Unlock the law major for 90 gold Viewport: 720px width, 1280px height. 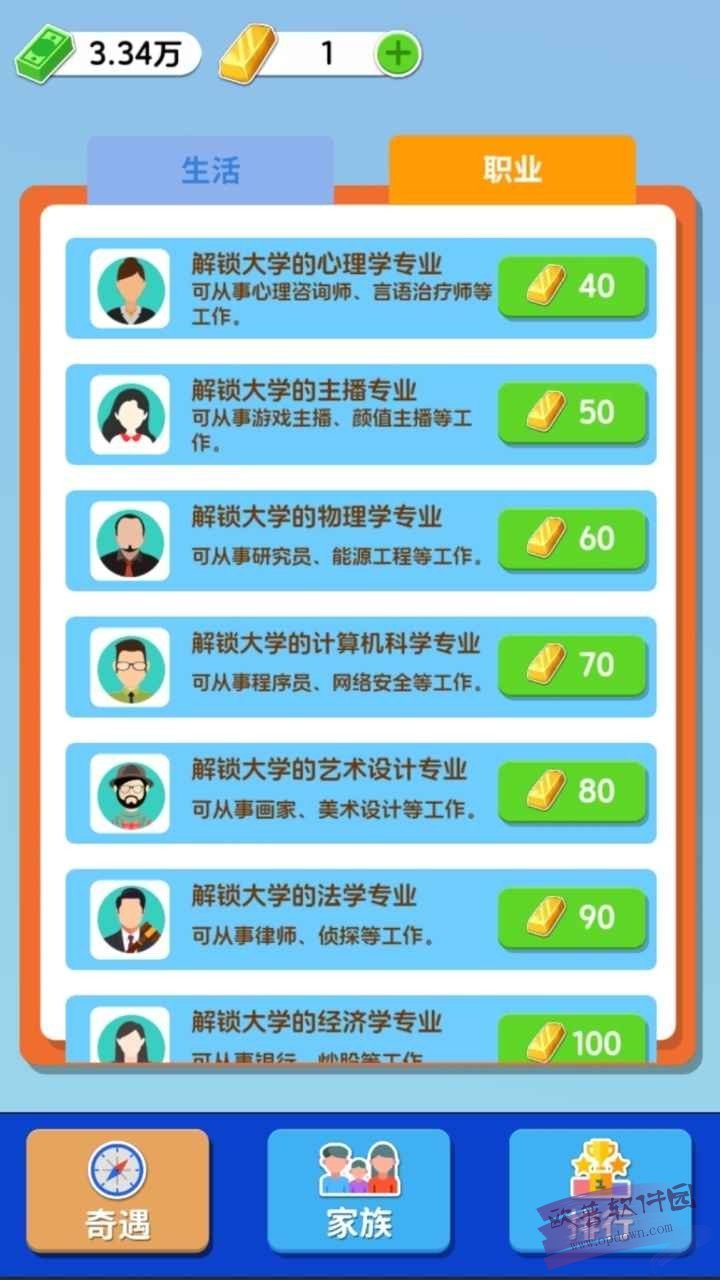(x=572, y=917)
